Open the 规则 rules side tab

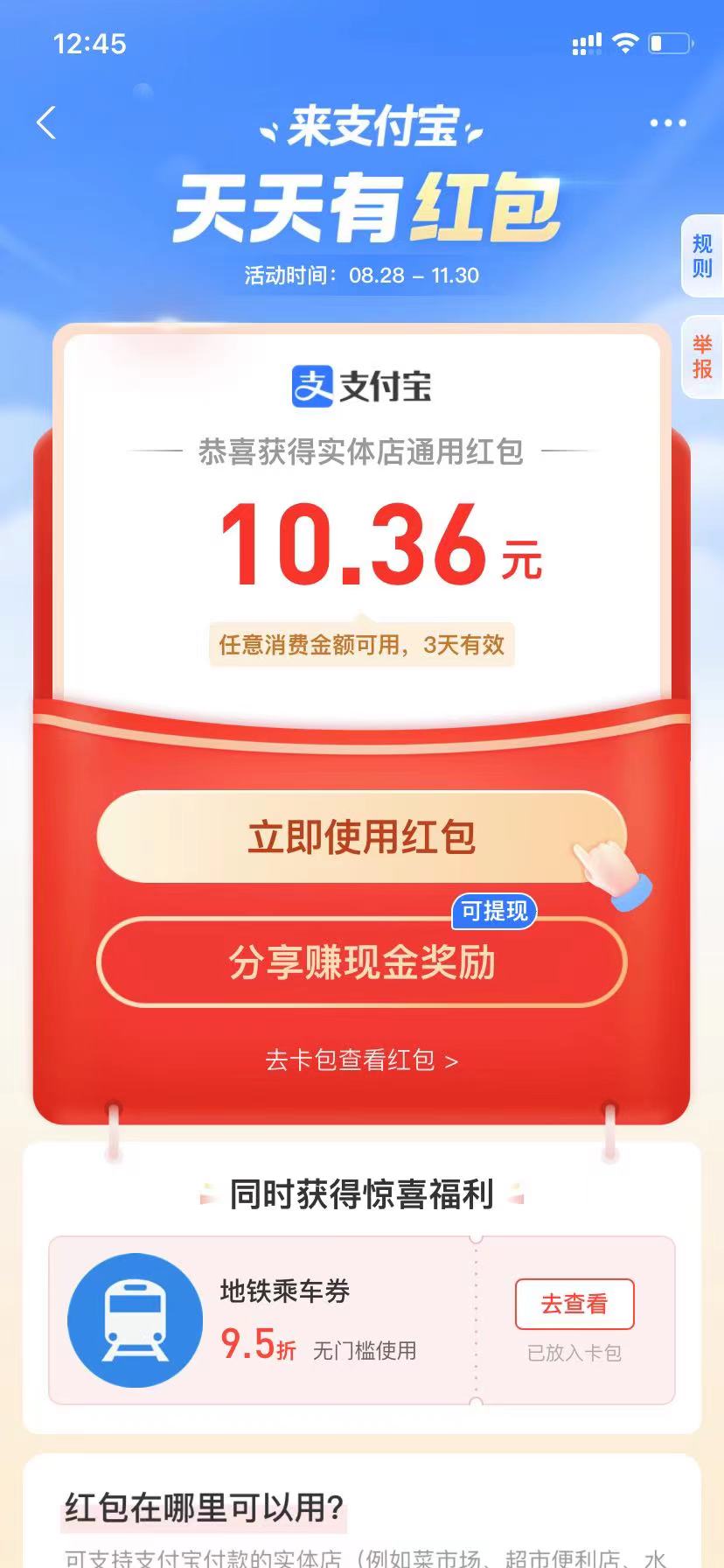[x=702, y=255]
